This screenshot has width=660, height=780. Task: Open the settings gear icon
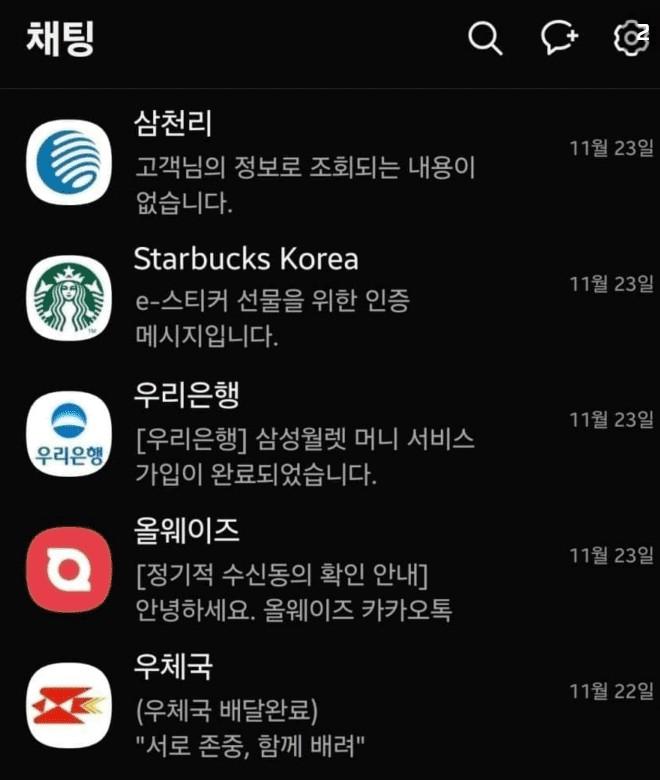click(629, 38)
